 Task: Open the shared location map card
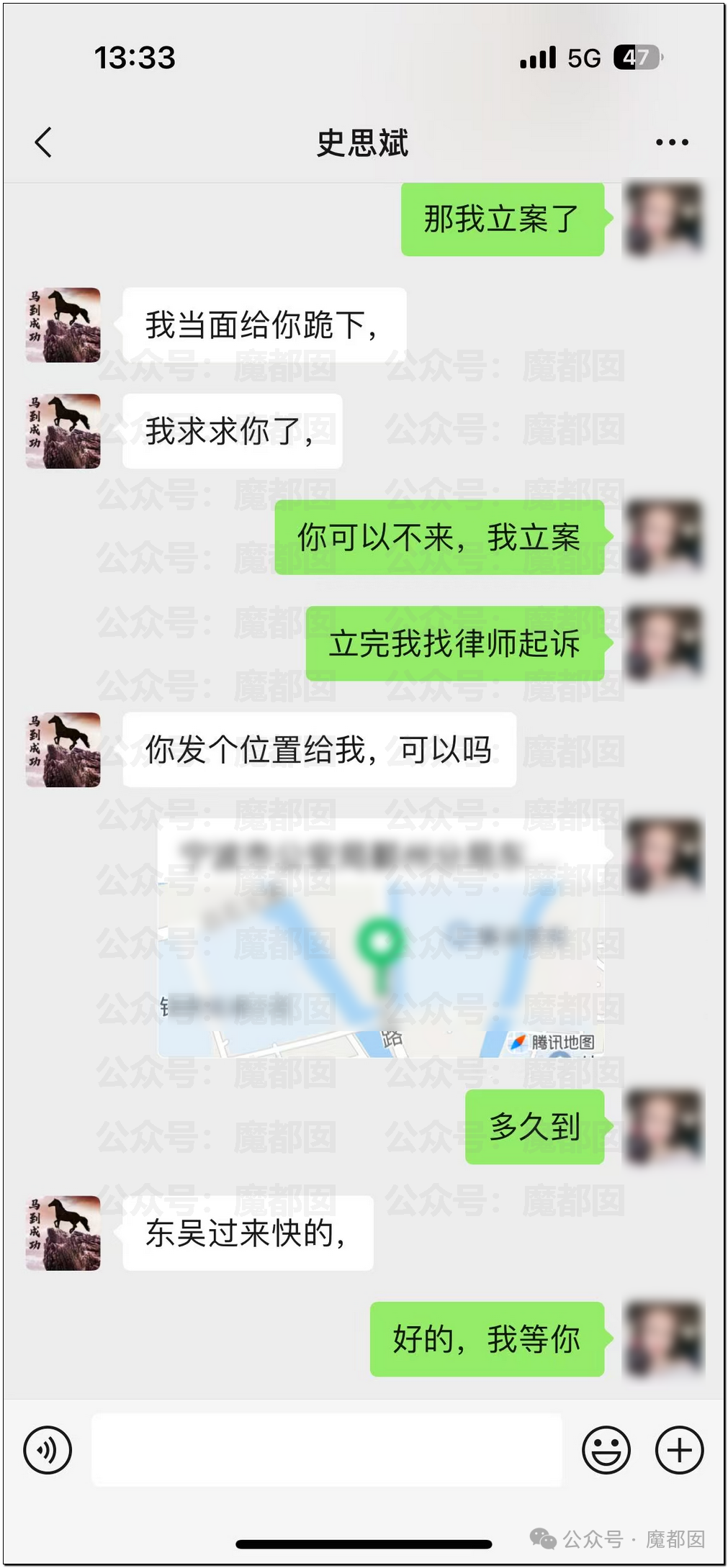(x=381, y=937)
